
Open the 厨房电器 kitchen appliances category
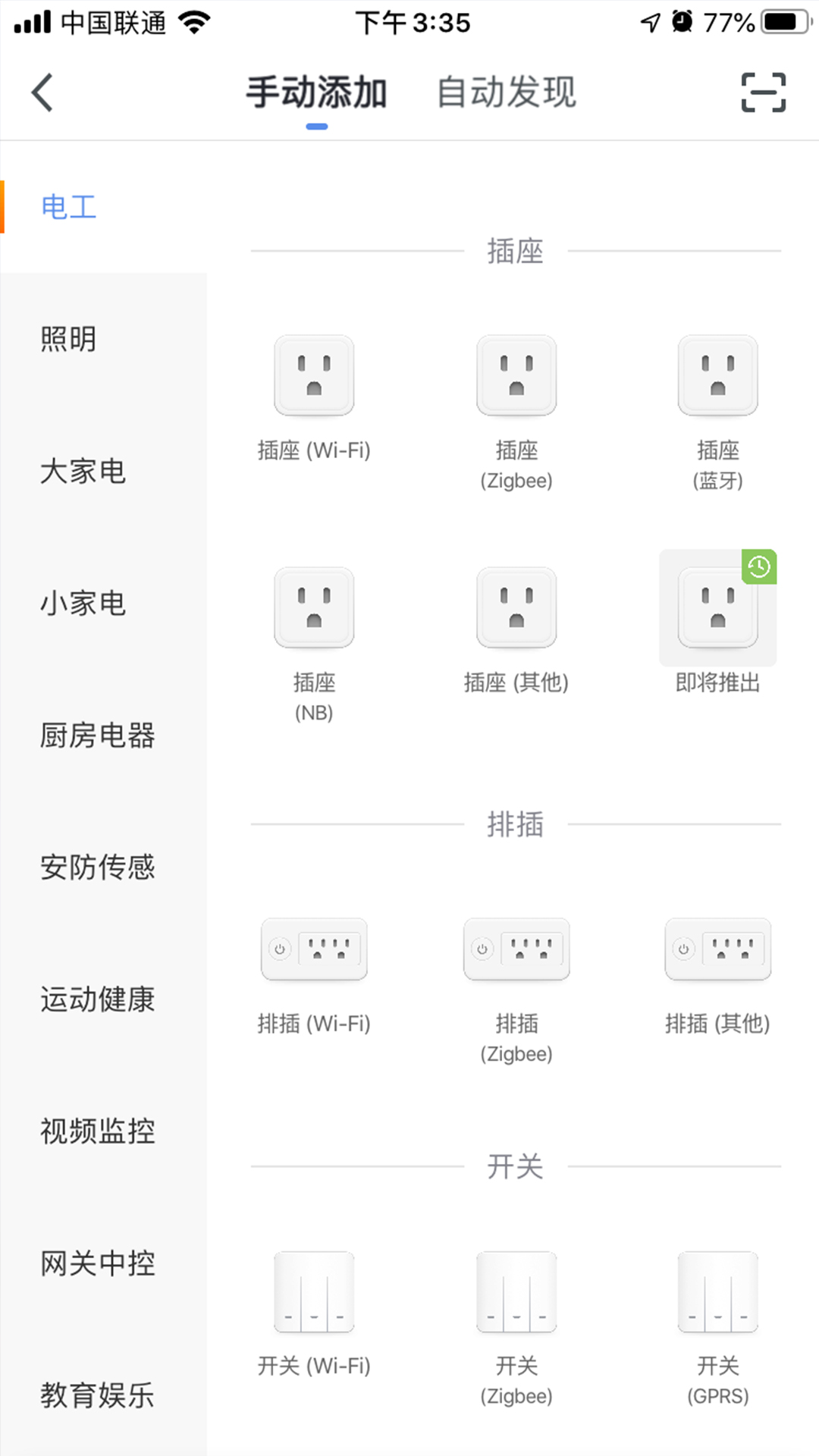click(x=96, y=736)
